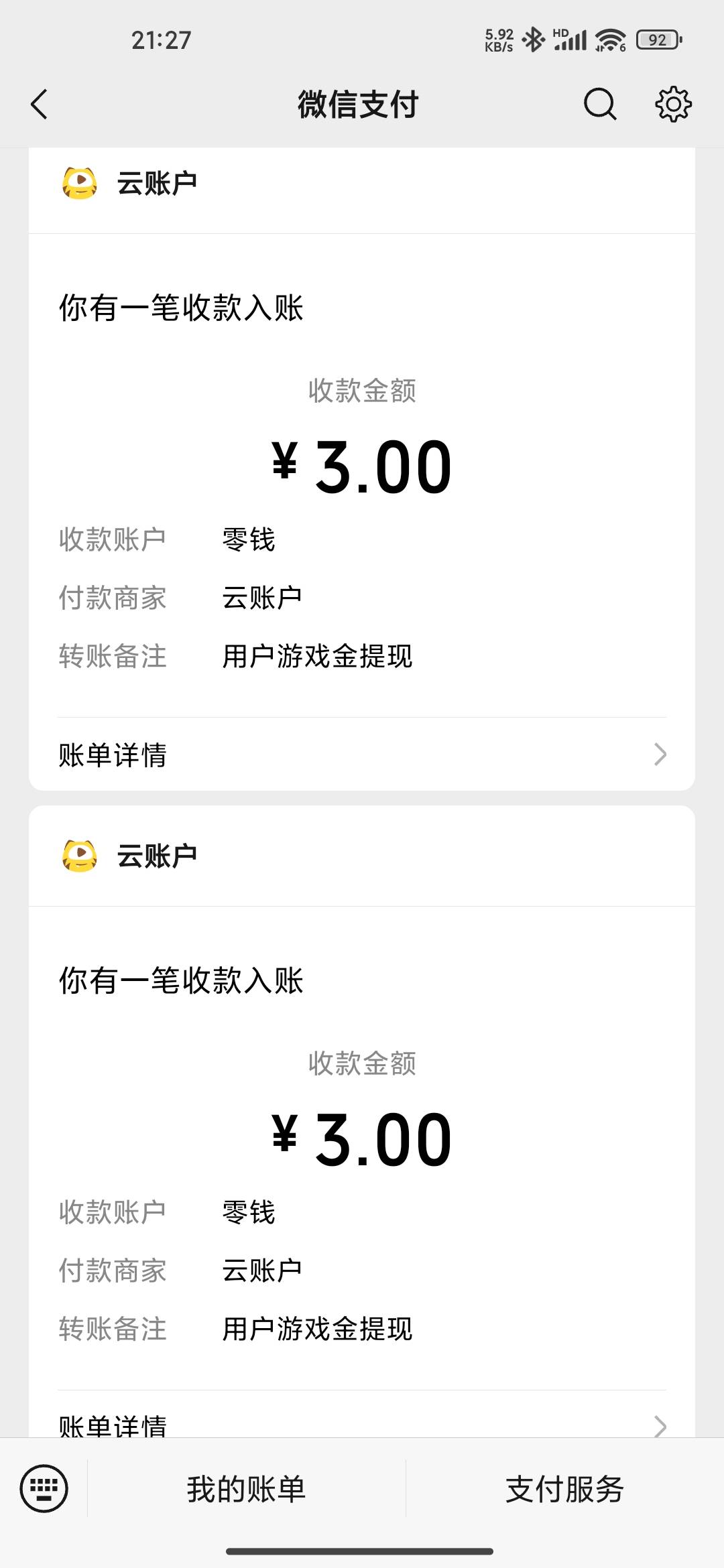Image resolution: width=724 pixels, height=1568 pixels.
Task: Open the settings gear icon
Action: [673, 105]
